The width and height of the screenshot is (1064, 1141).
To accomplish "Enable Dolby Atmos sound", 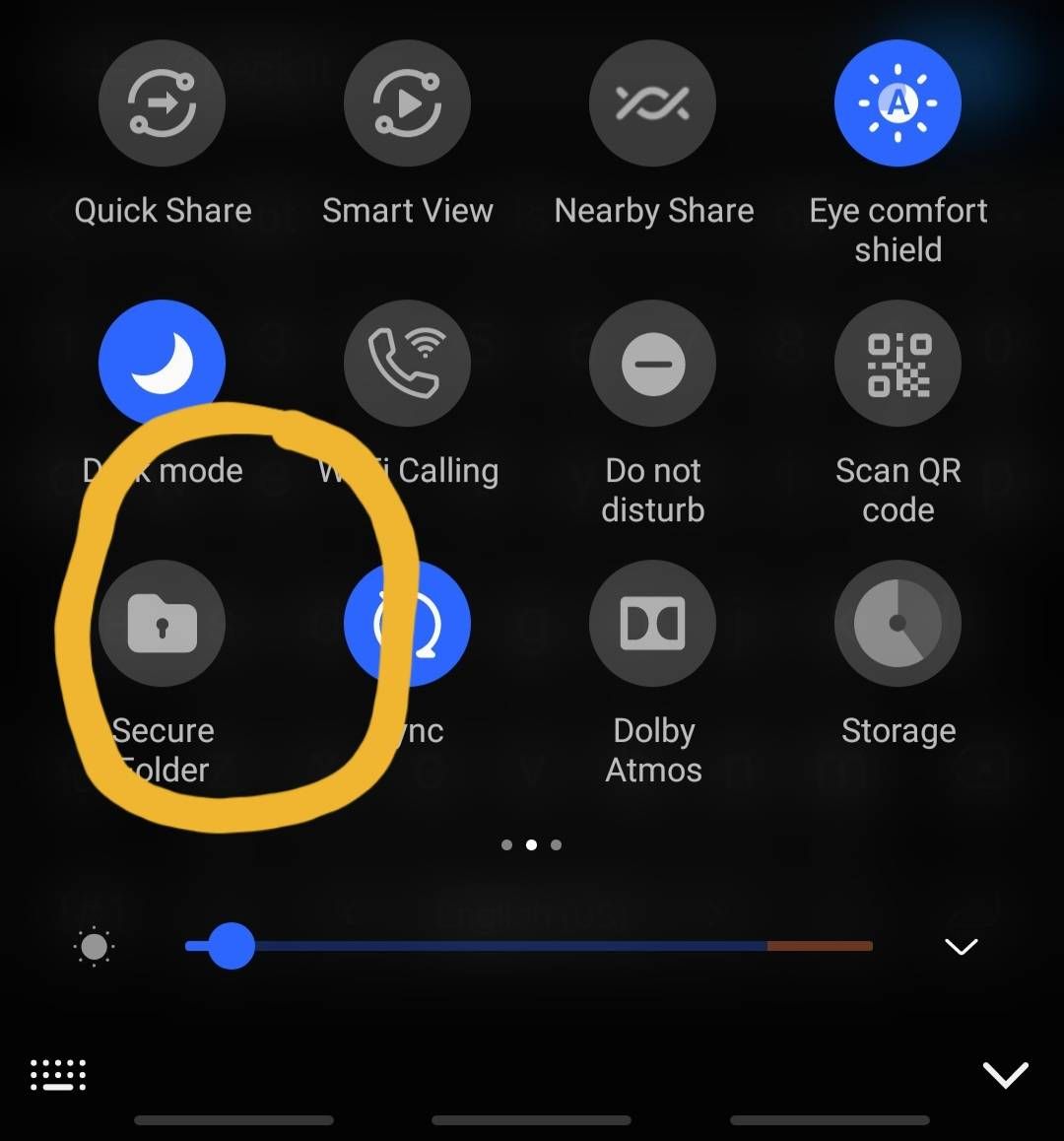I will point(652,623).
